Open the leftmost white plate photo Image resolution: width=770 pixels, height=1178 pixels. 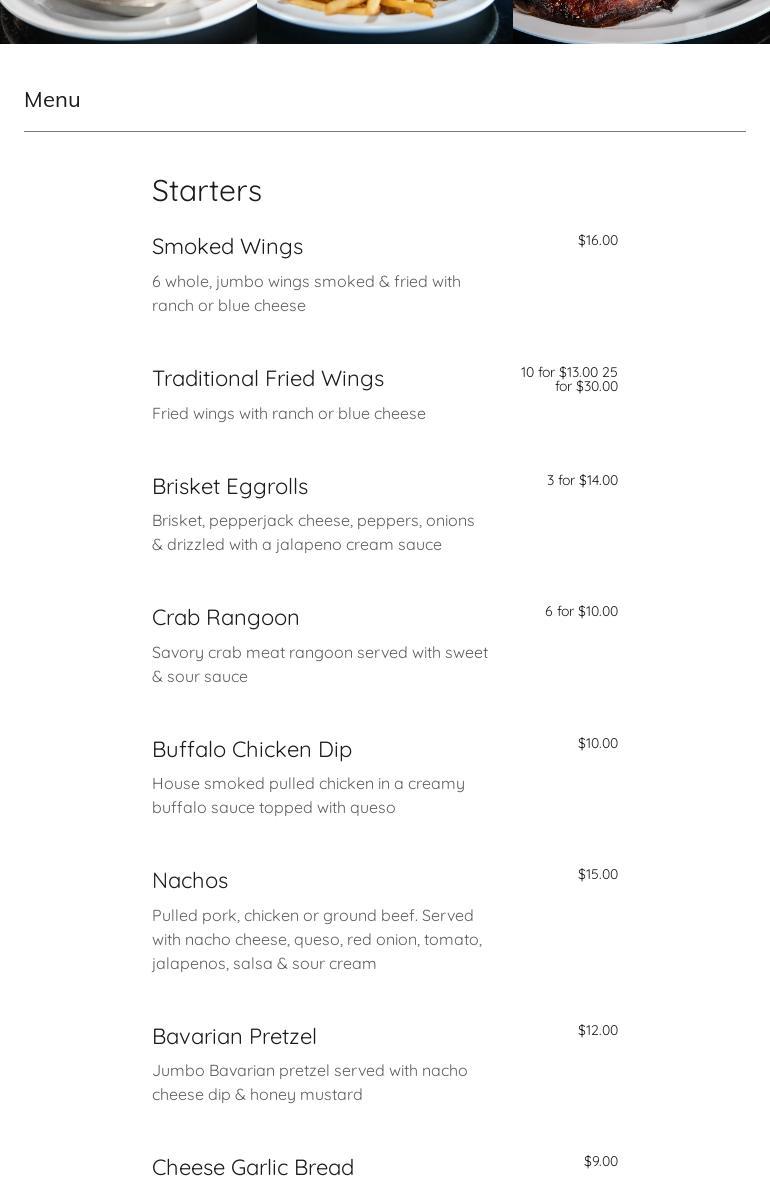128,20
